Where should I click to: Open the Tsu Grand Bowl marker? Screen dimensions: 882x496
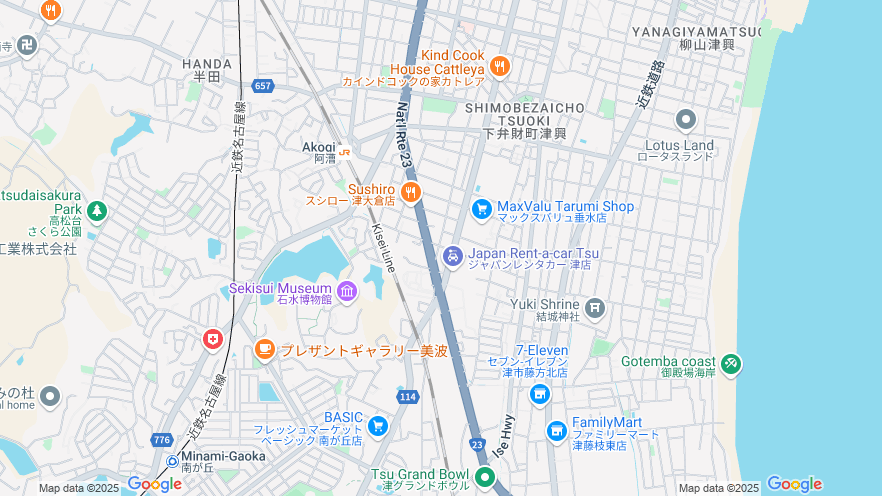(x=485, y=477)
